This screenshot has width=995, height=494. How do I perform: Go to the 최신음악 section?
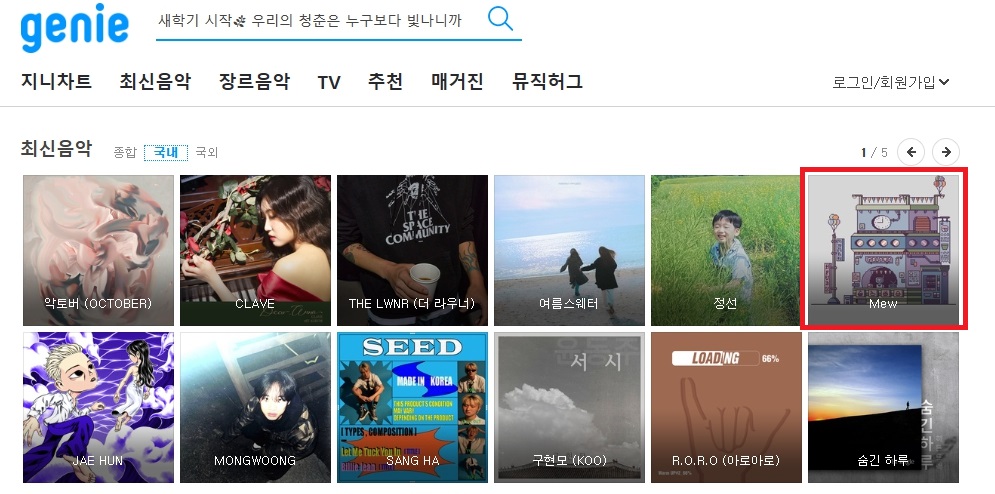coord(155,82)
